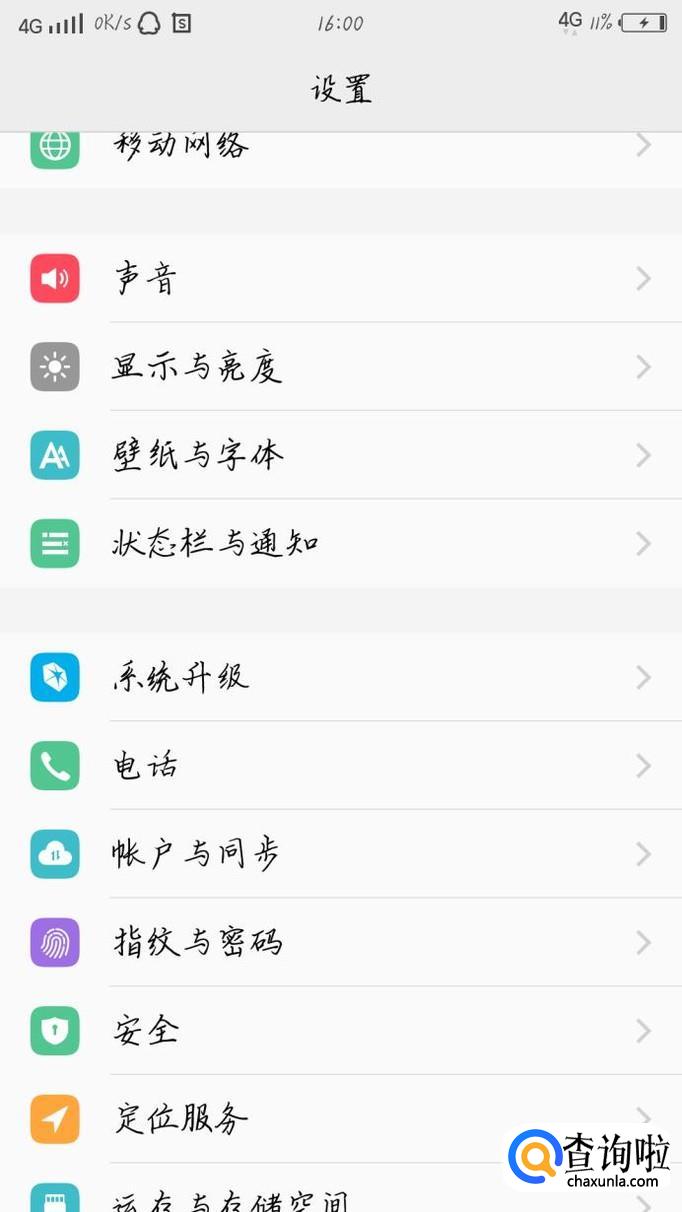This screenshot has height=1212, width=682.
Task: Enter the 安全 security menu
Action: tap(146, 1030)
